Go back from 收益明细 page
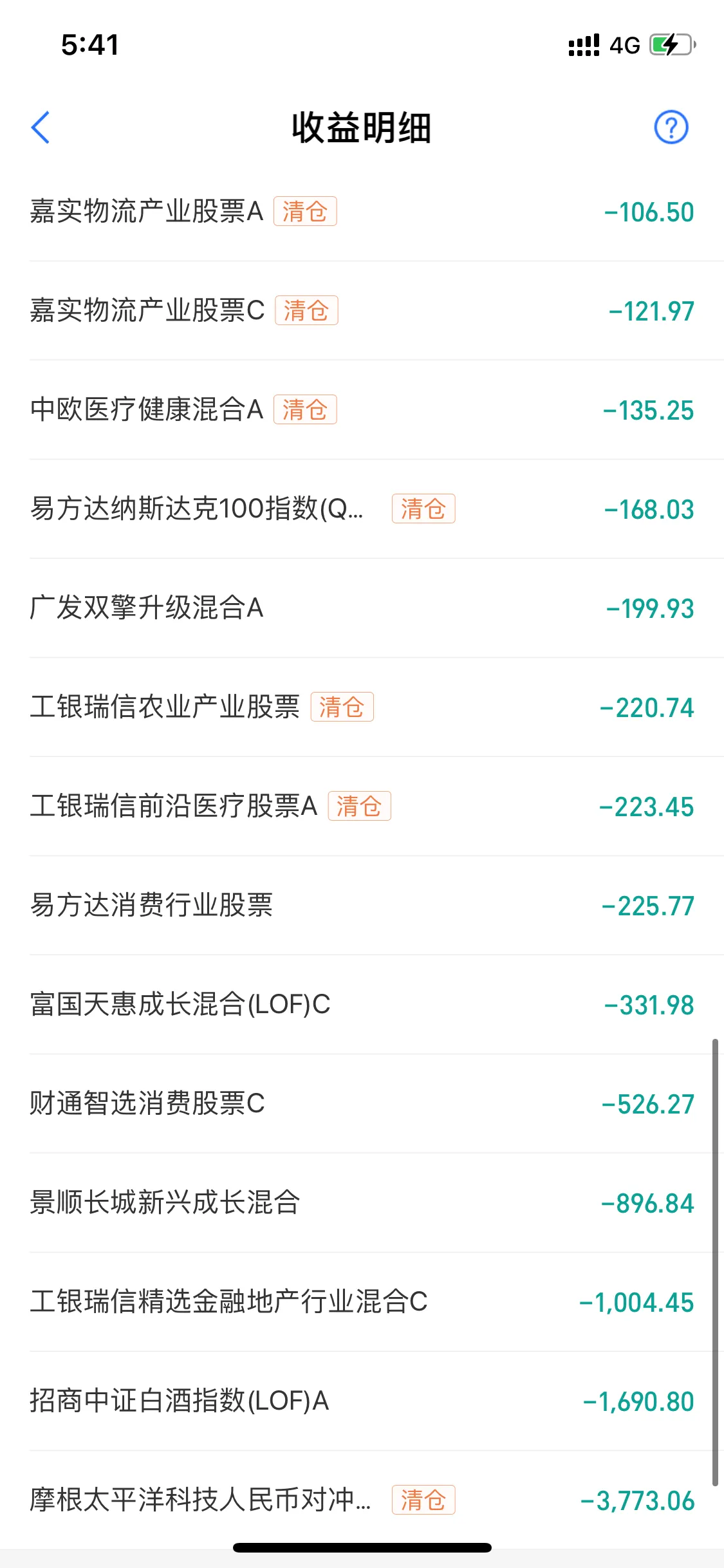The height and width of the screenshot is (1568, 724). 41,127
